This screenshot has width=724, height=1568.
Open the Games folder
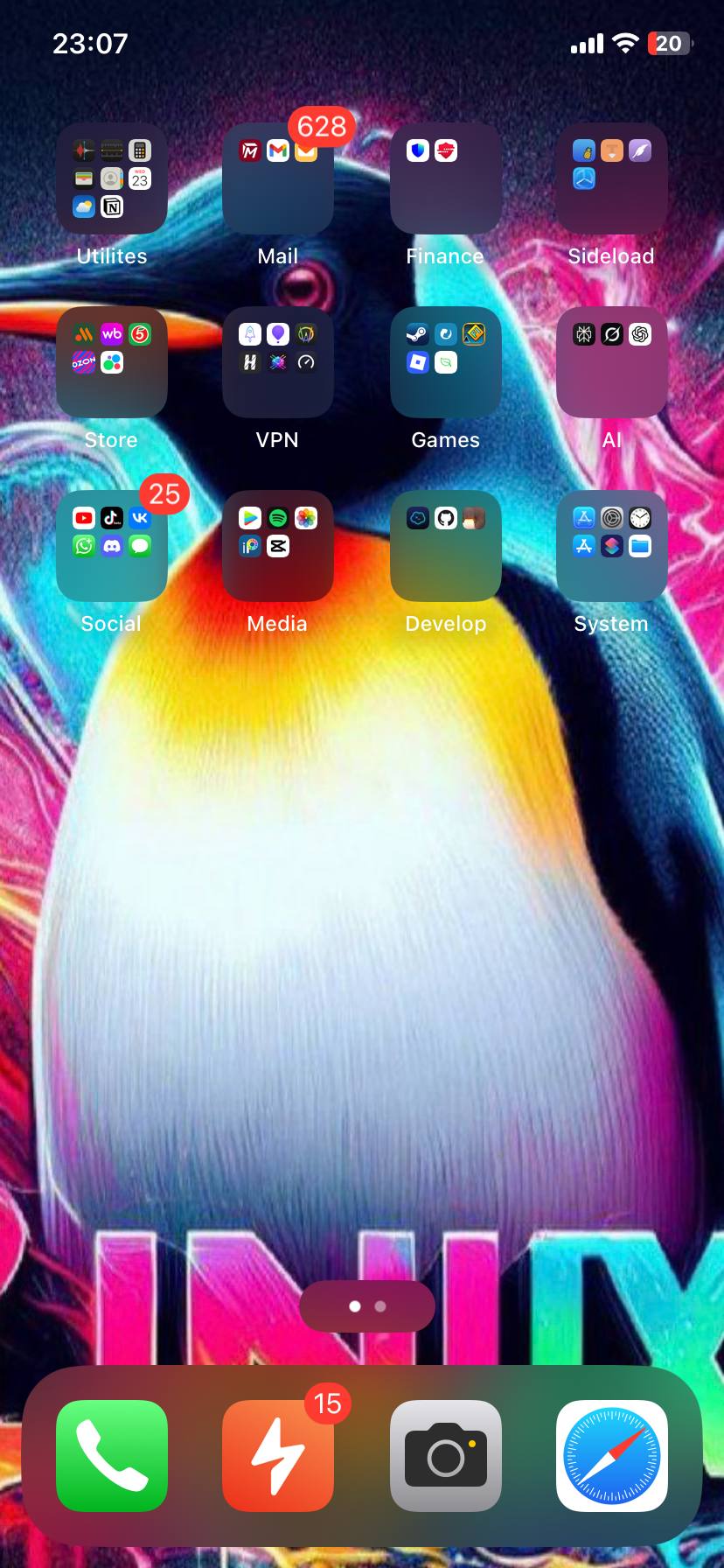[x=445, y=362]
